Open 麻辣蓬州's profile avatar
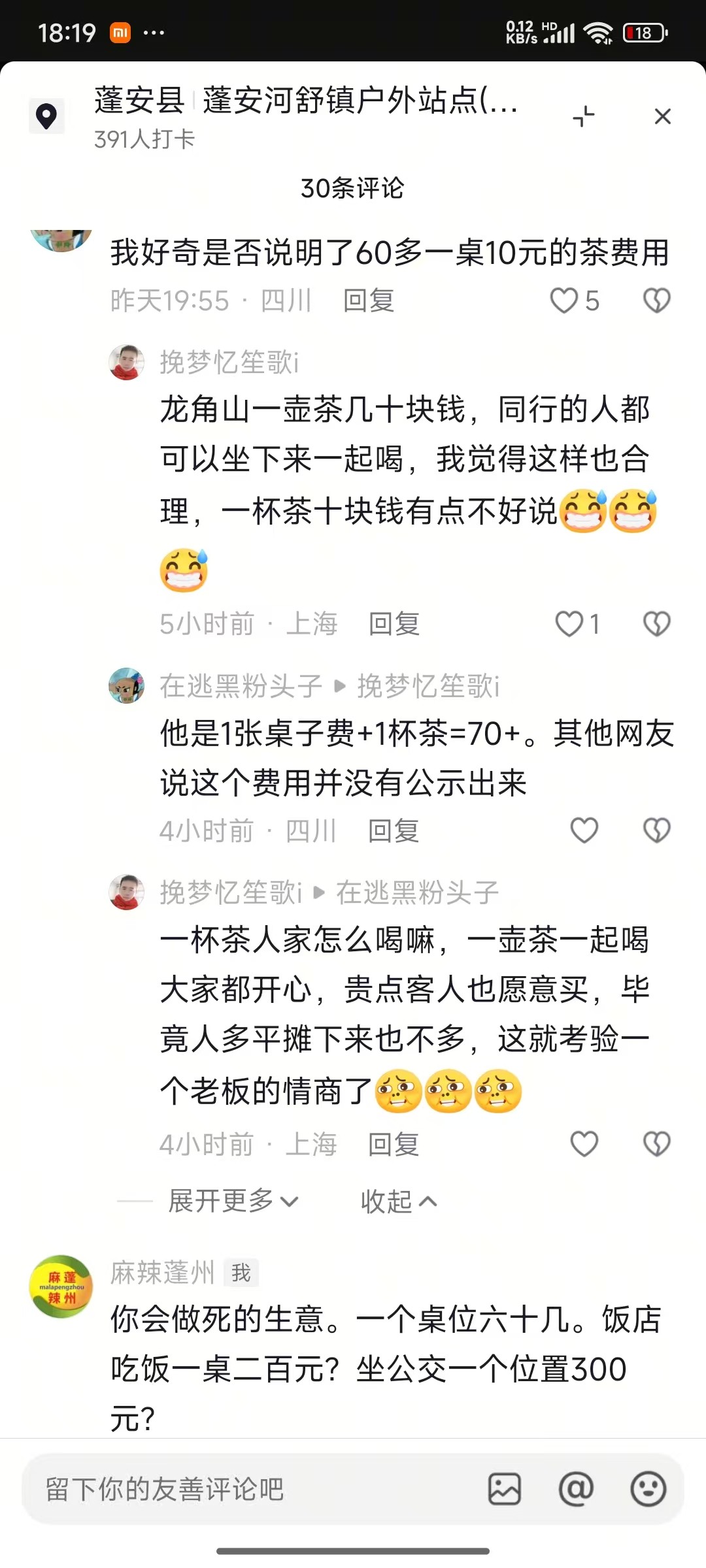This screenshot has height=1568, width=706. click(61, 1286)
